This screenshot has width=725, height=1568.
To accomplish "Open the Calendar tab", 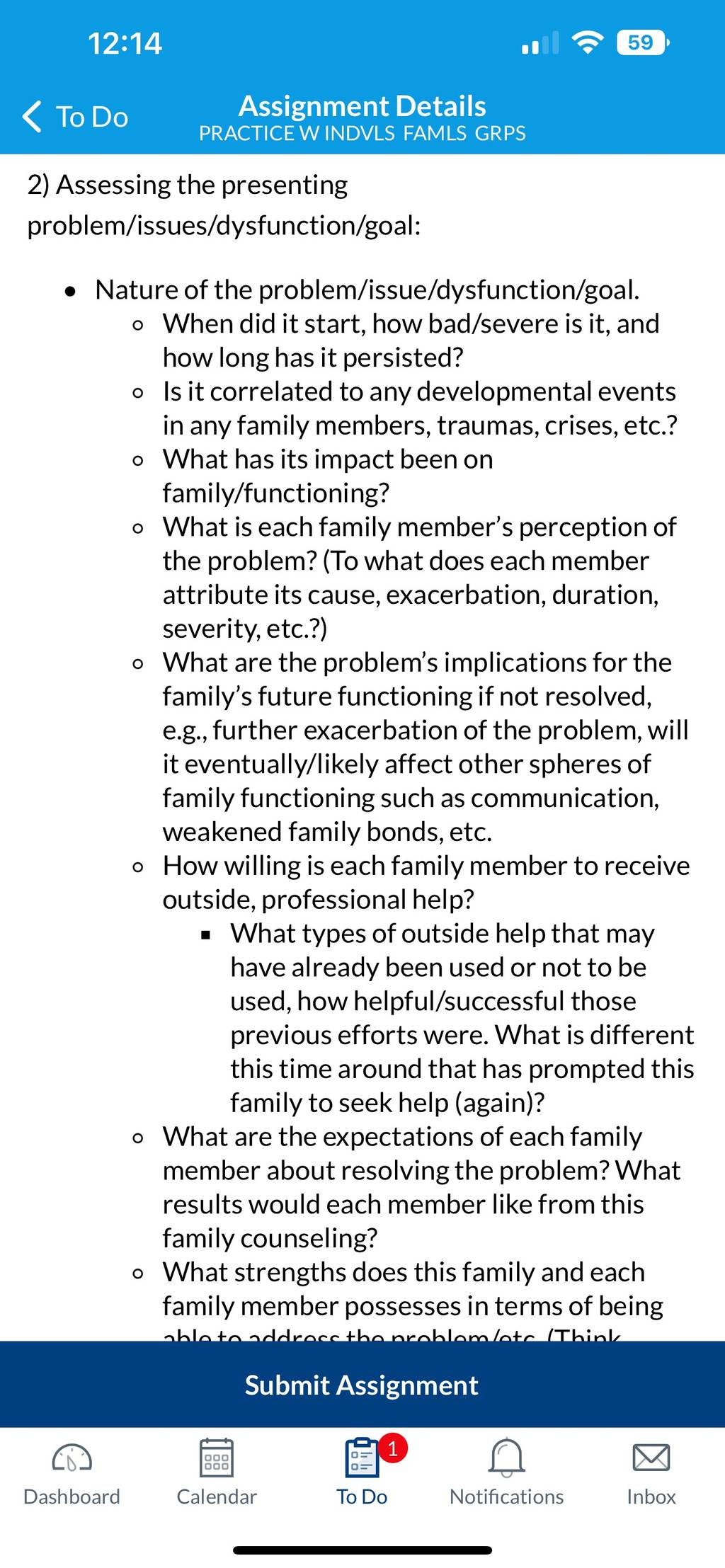I will click(217, 1472).
